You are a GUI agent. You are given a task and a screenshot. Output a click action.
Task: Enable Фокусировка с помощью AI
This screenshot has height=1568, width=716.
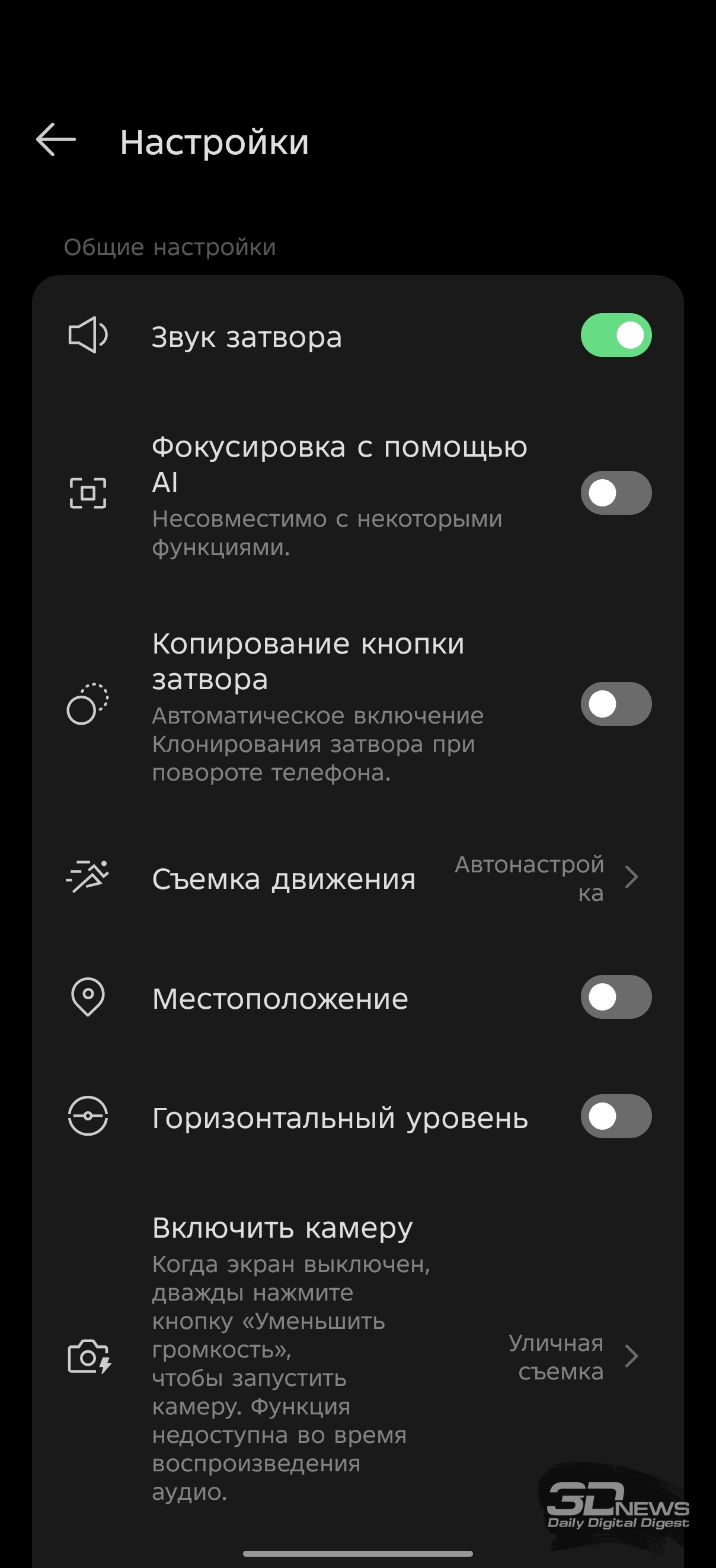616,493
